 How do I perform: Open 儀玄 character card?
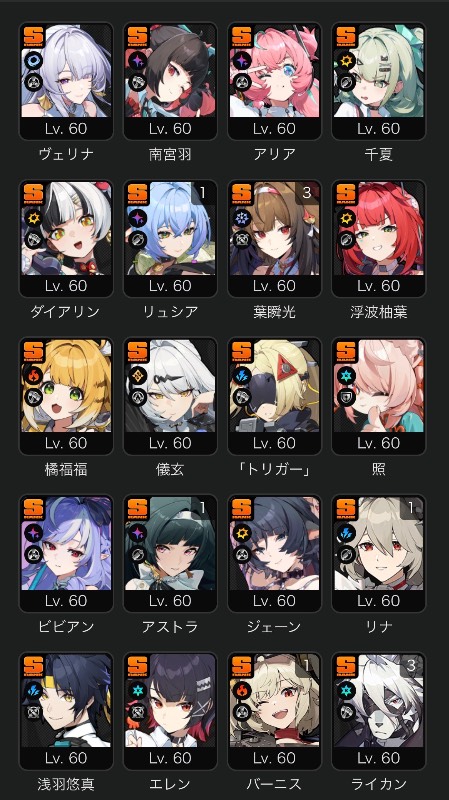coord(170,396)
